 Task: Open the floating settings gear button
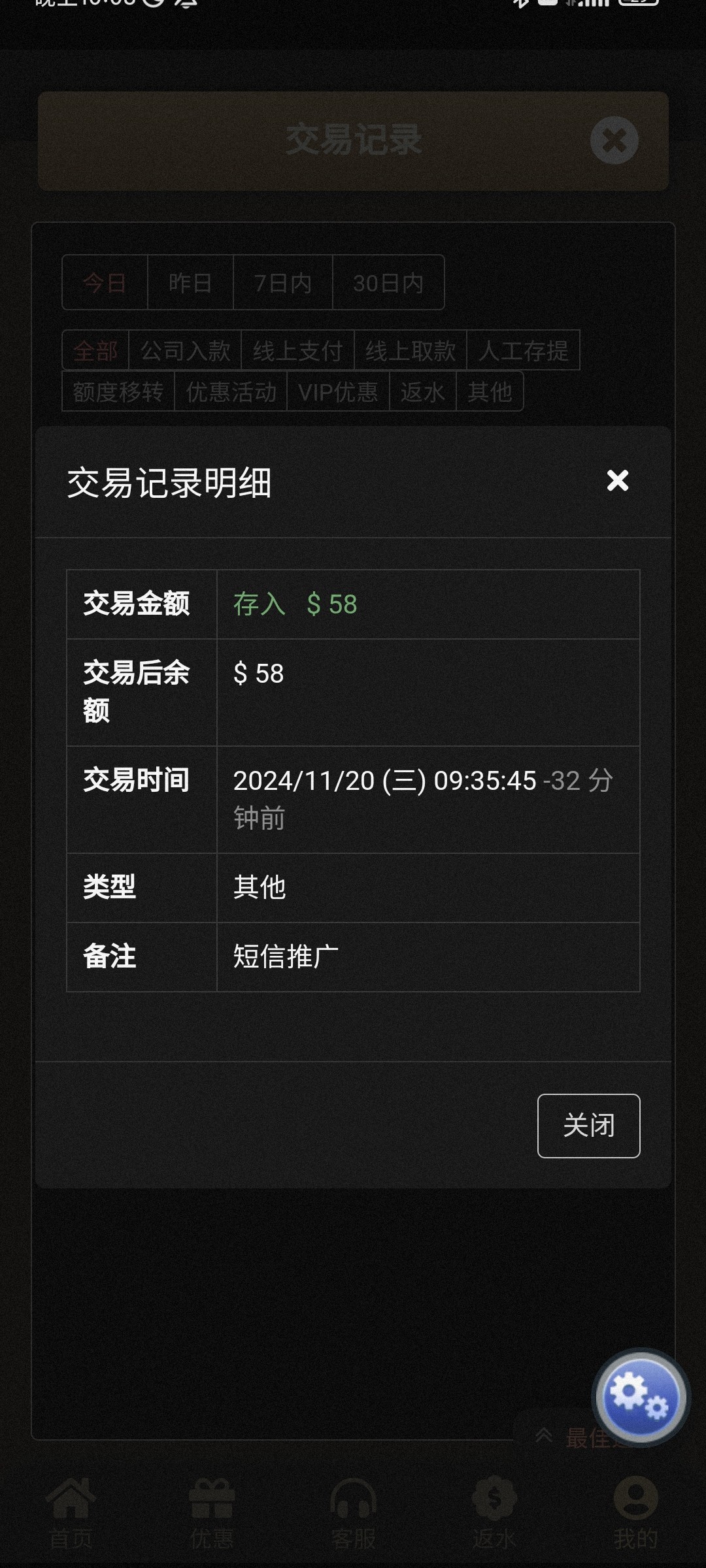(641, 1397)
